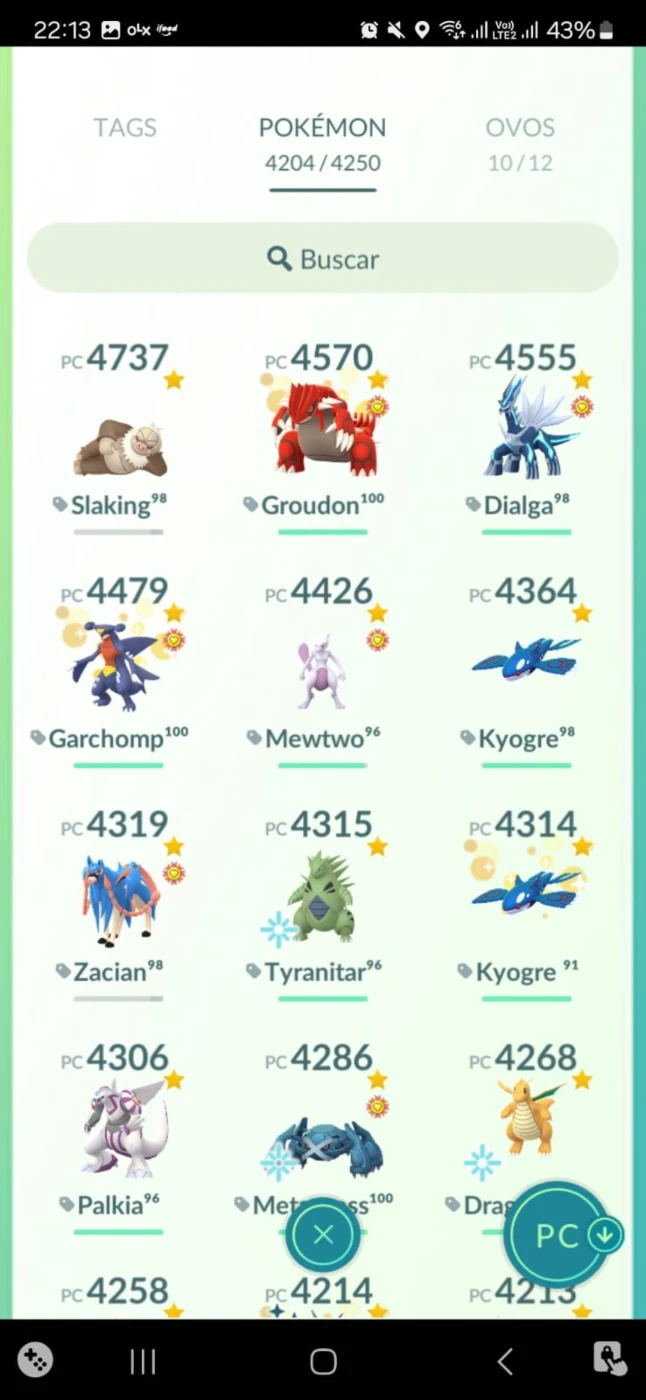Open Slaking with PC 4737

click(x=120, y=437)
